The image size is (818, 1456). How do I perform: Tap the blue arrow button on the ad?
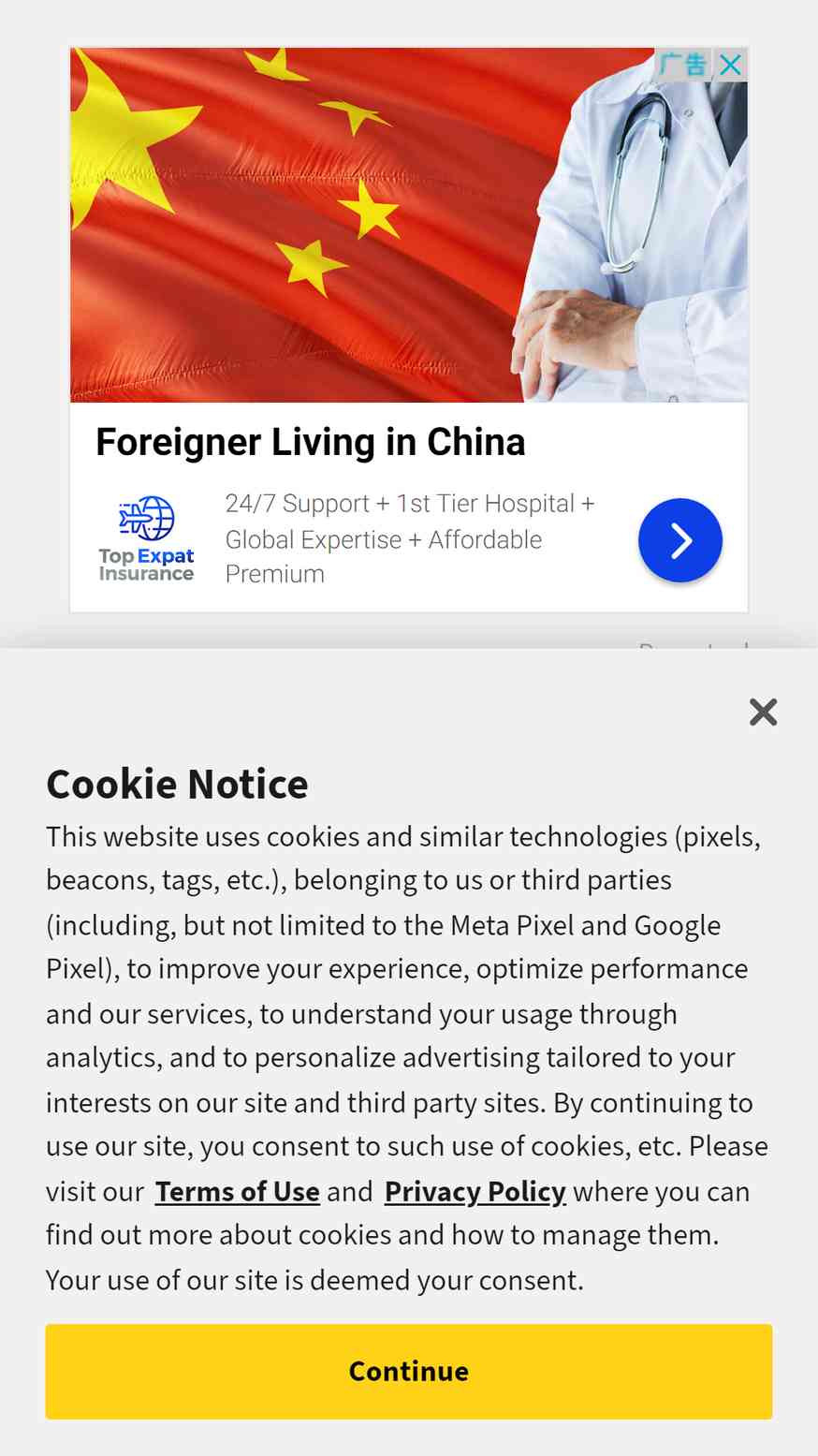680,540
